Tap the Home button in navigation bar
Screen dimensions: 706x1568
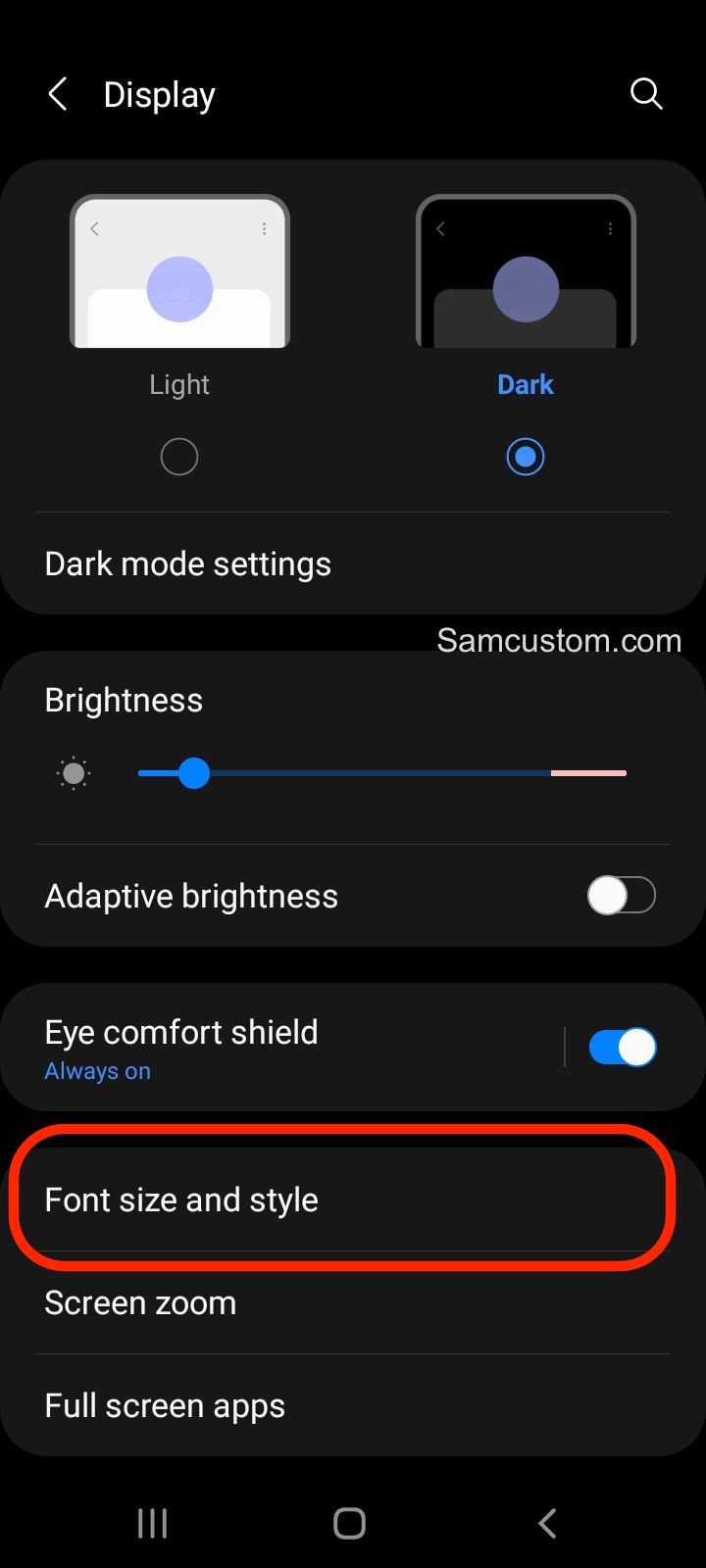click(x=350, y=1523)
